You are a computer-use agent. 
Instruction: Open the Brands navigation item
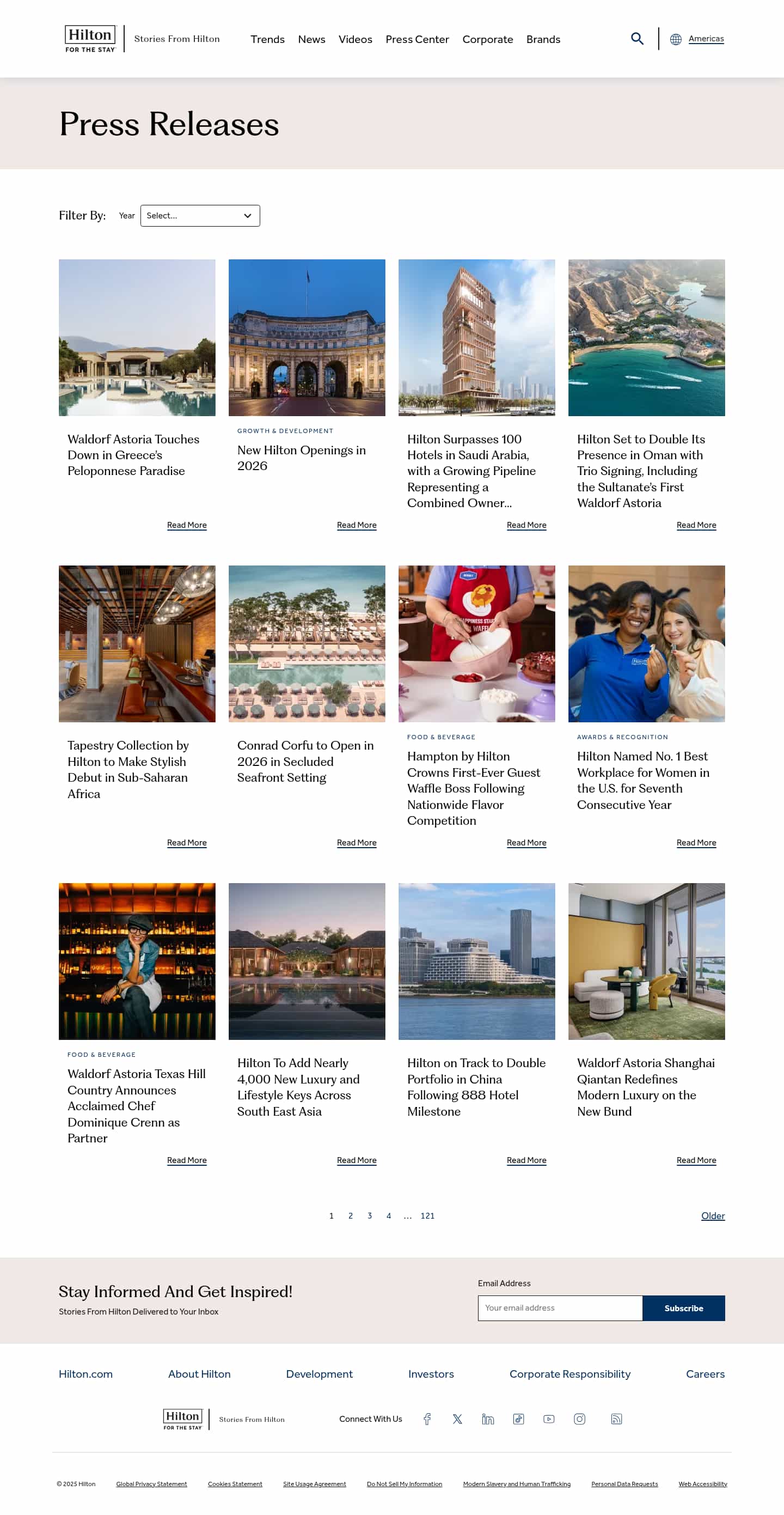pyautogui.click(x=543, y=39)
